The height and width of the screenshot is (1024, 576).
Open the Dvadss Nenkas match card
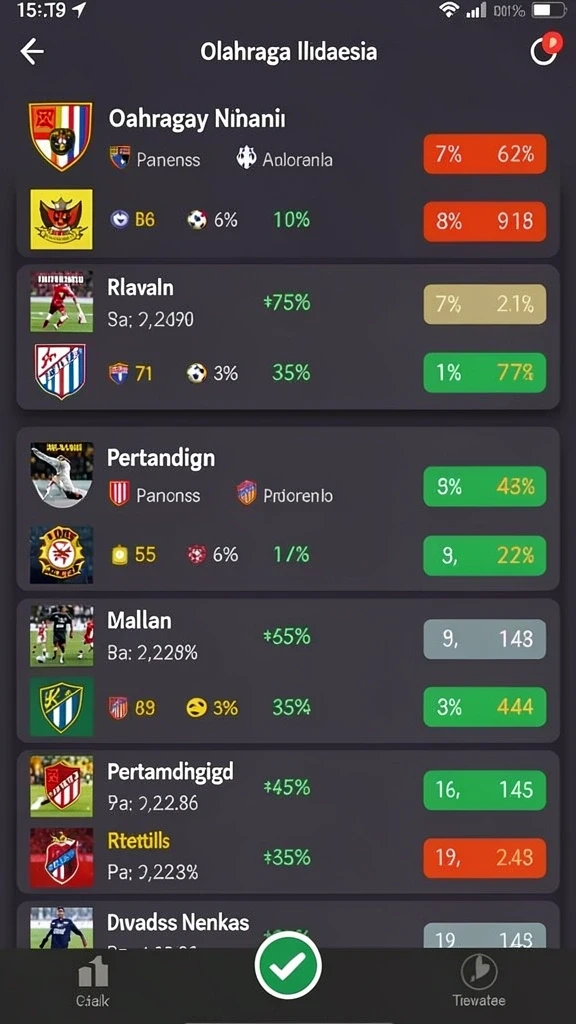[x=288, y=925]
